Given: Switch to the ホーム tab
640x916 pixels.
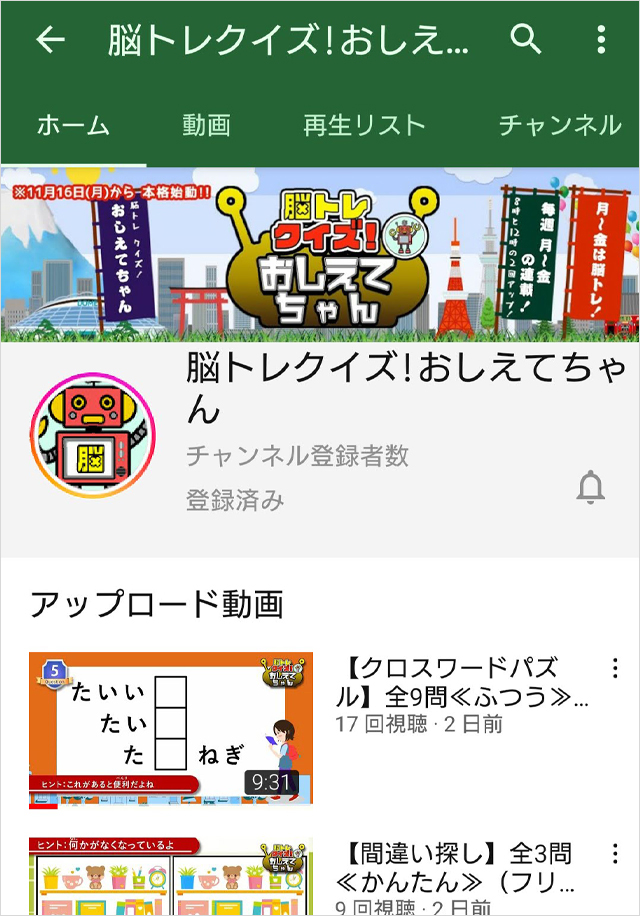Looking at the screenshot, I should coord(73,125).
